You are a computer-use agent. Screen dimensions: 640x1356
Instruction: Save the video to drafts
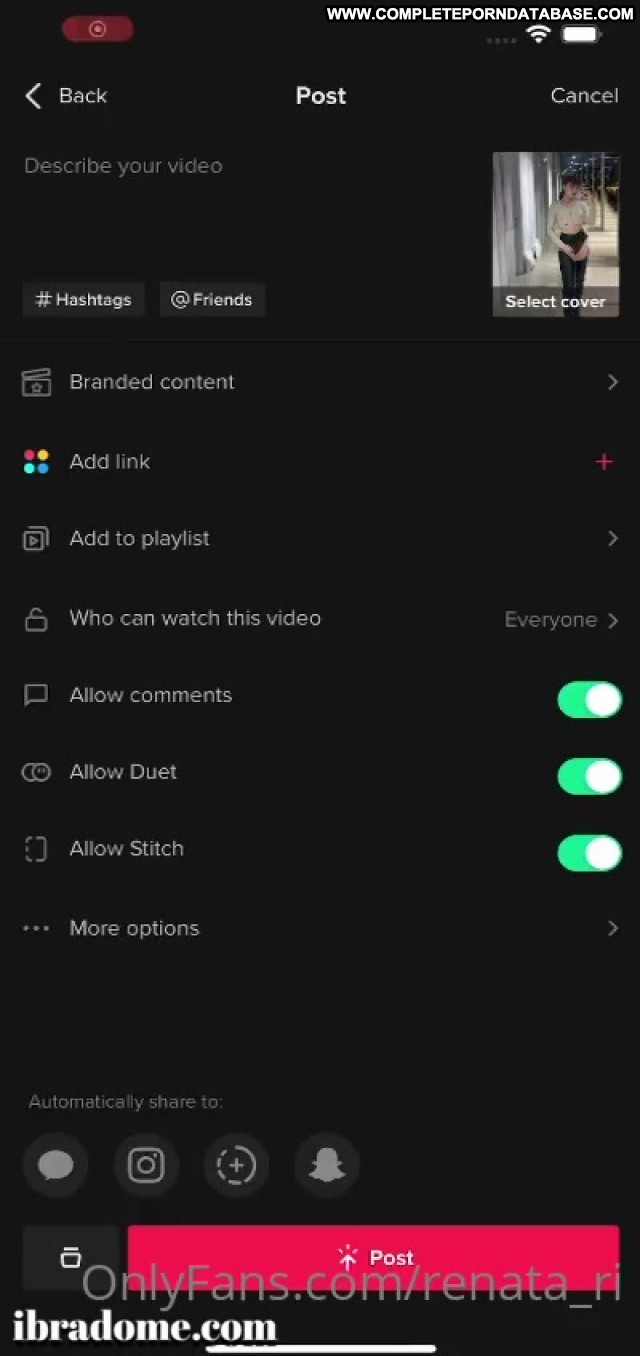point(70,1257)
